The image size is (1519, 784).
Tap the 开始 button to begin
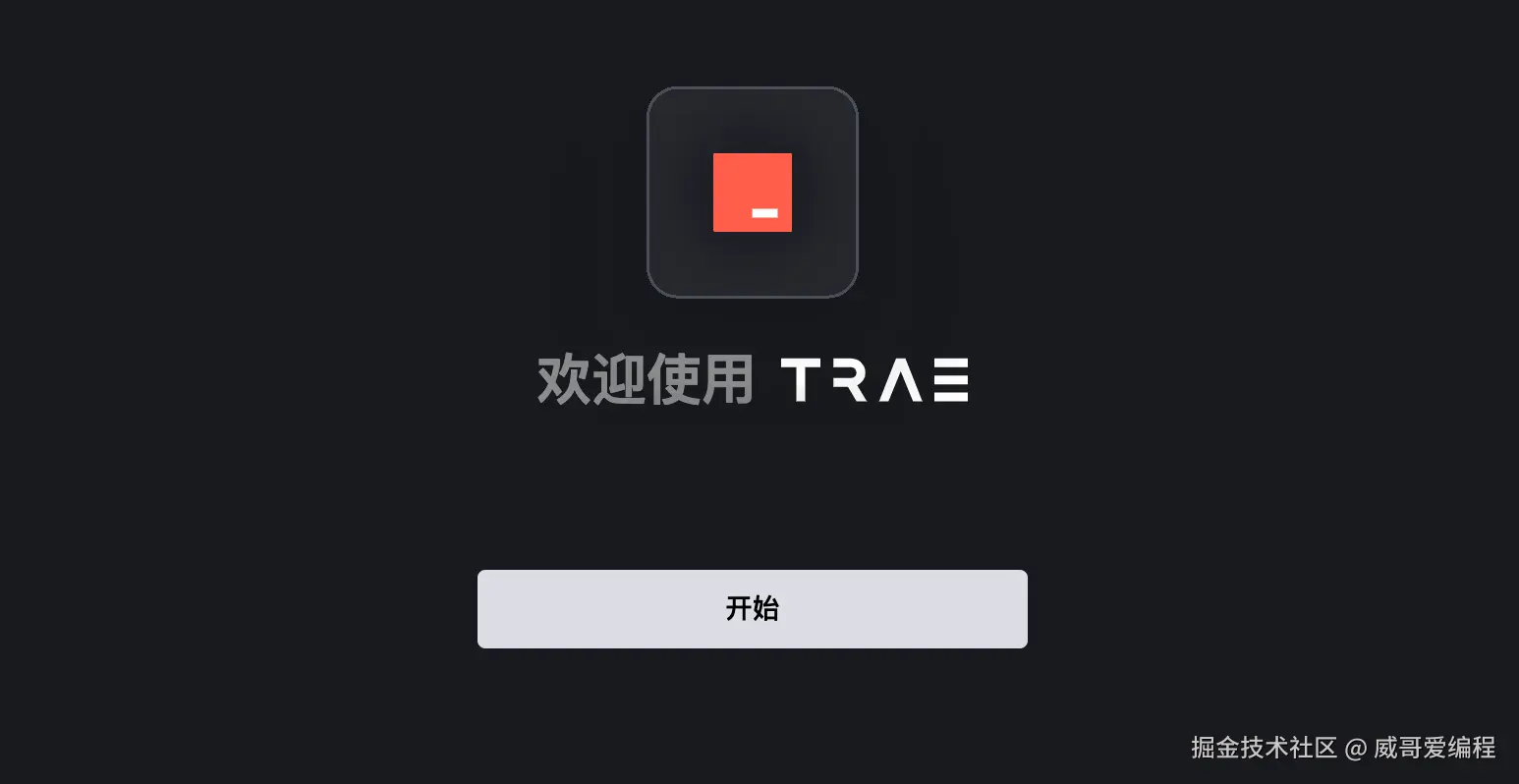(x=752, y=608)
